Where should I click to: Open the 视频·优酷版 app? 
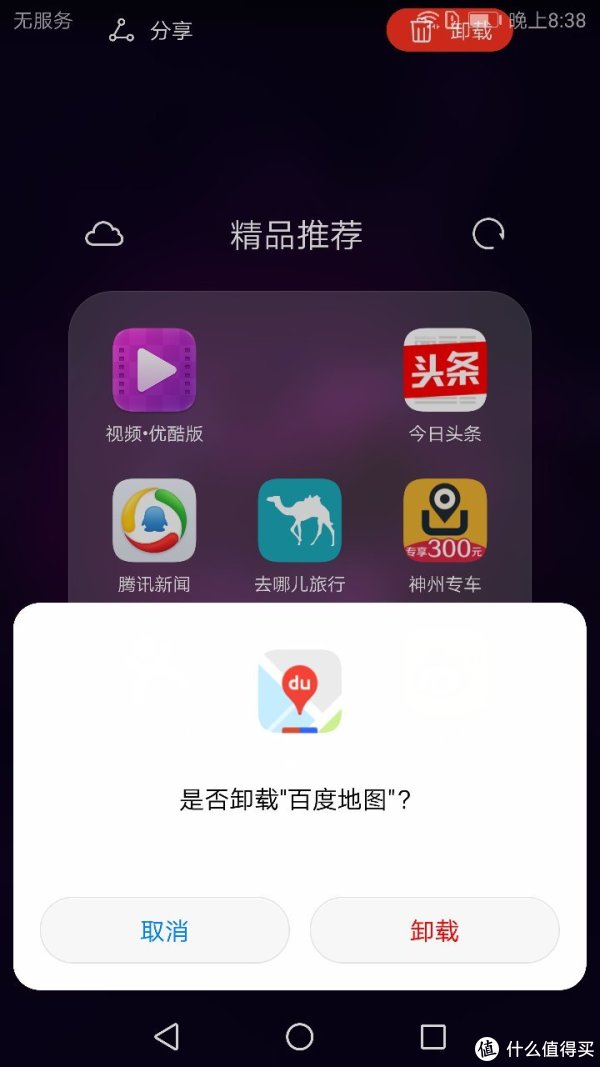click(x=154, y=370)
